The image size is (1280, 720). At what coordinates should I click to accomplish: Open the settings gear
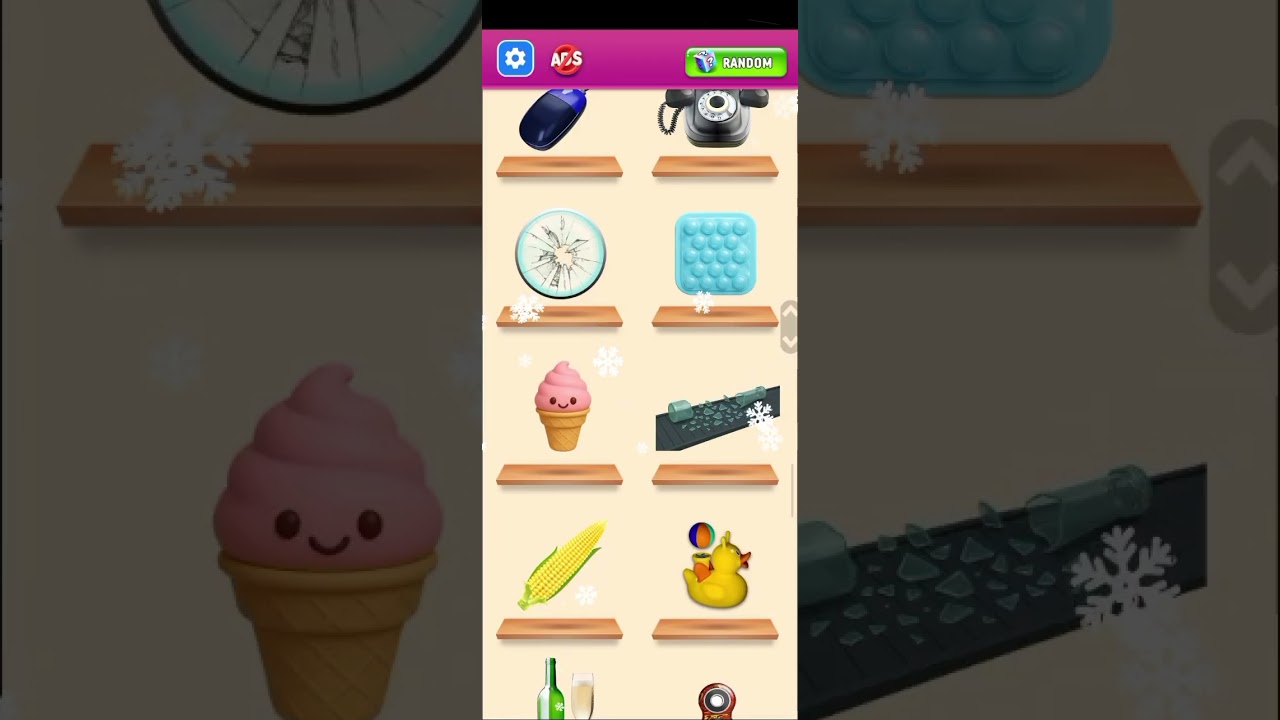tap(515, 60)
